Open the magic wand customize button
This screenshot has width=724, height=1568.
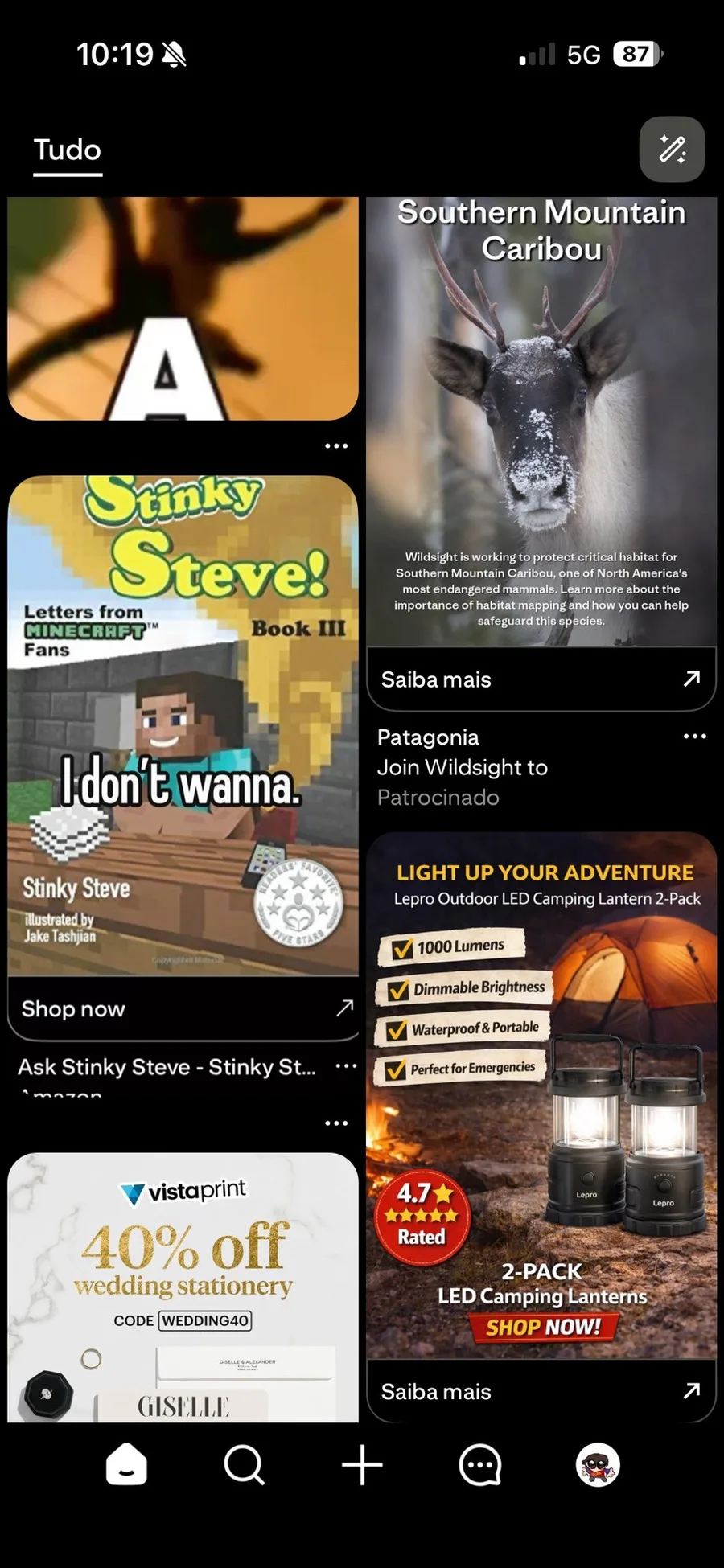click(672, 150)
